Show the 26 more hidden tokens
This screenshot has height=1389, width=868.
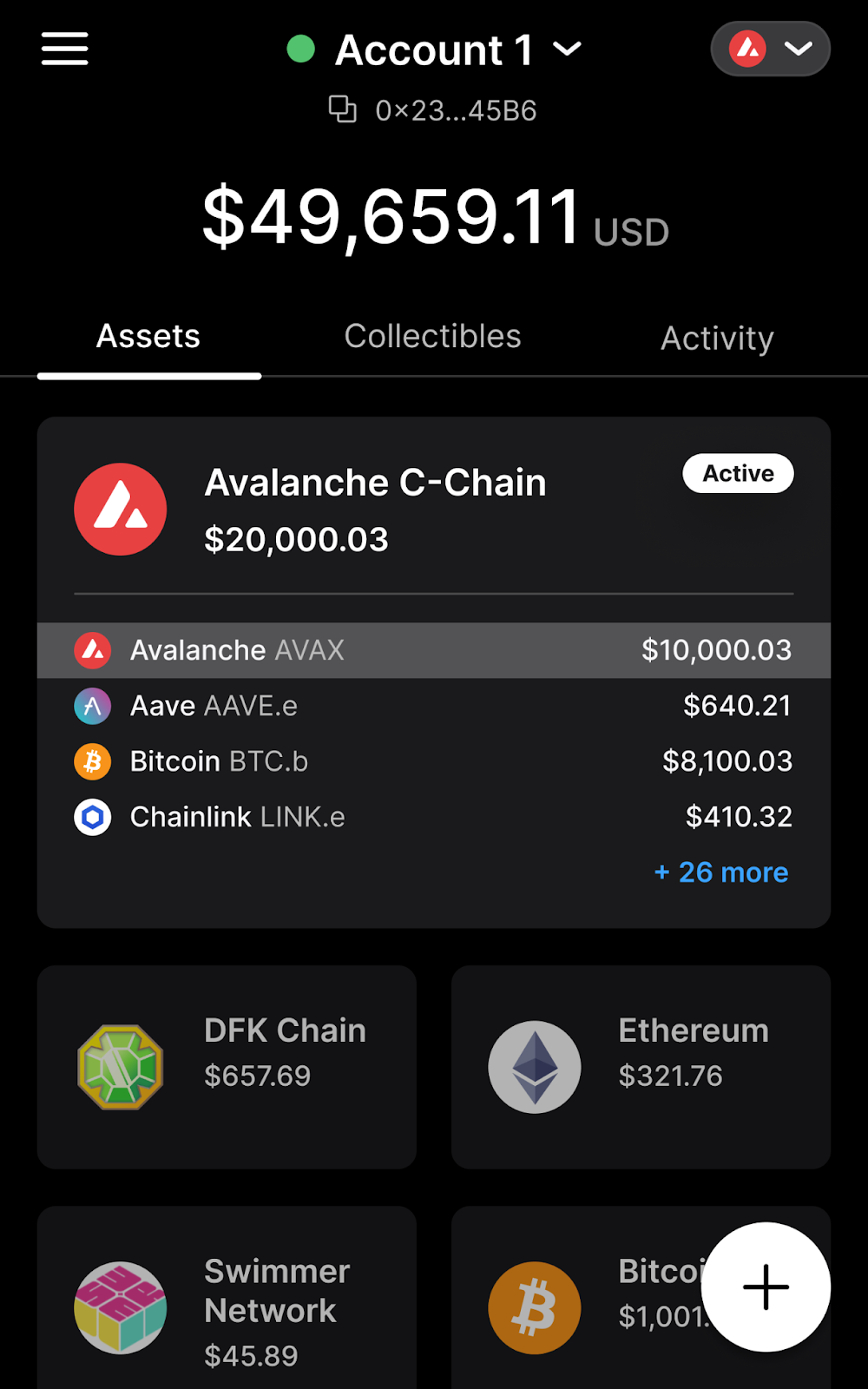[x=720, y=872]
